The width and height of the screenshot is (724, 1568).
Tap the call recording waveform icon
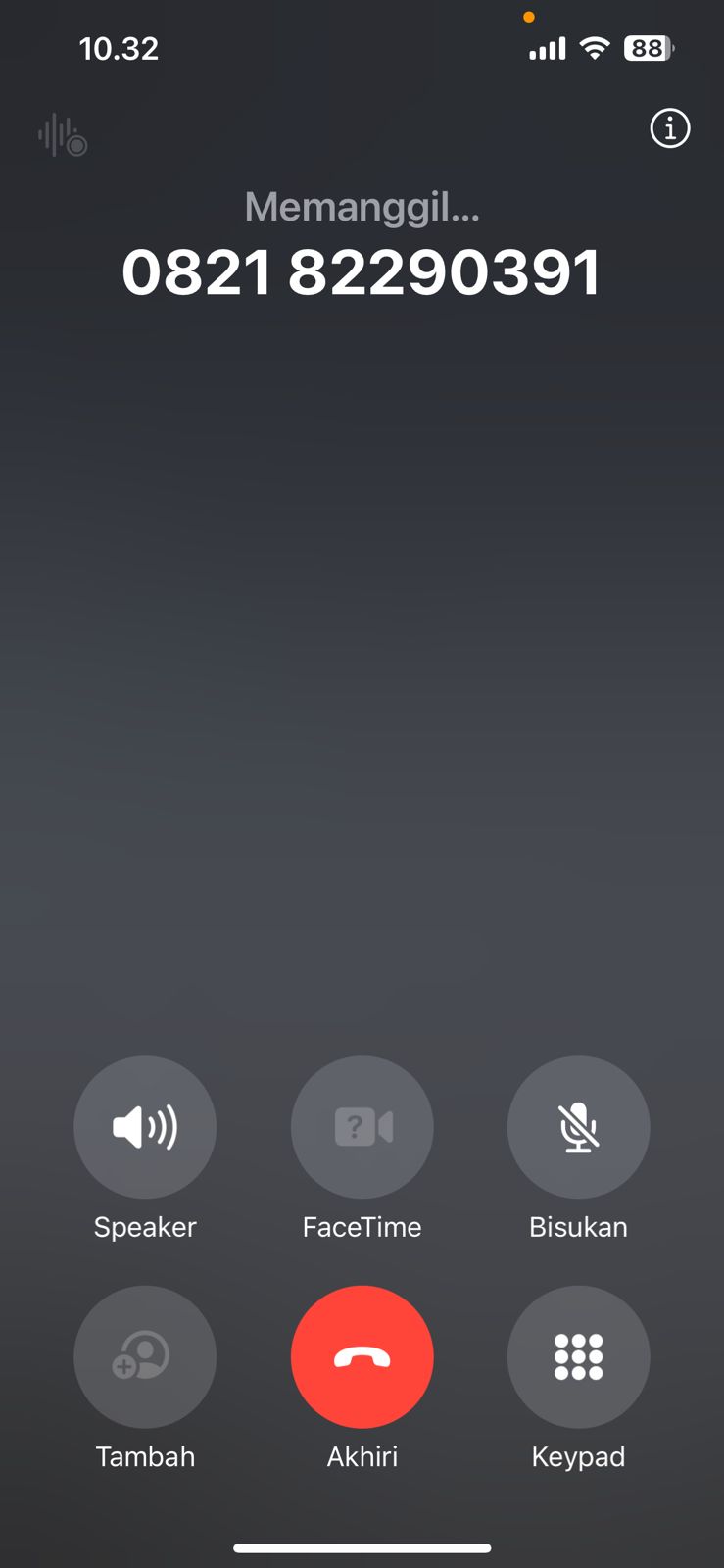tap(63, 135)
